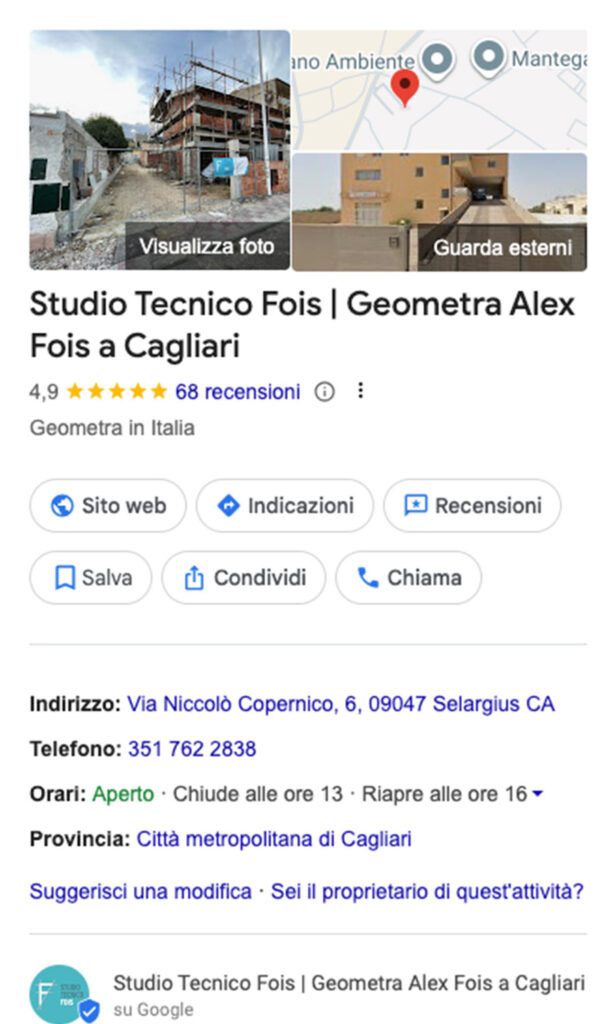Open the 68 recensioni link
This screenshot has height=1024, width=614.
pos(237,392)
